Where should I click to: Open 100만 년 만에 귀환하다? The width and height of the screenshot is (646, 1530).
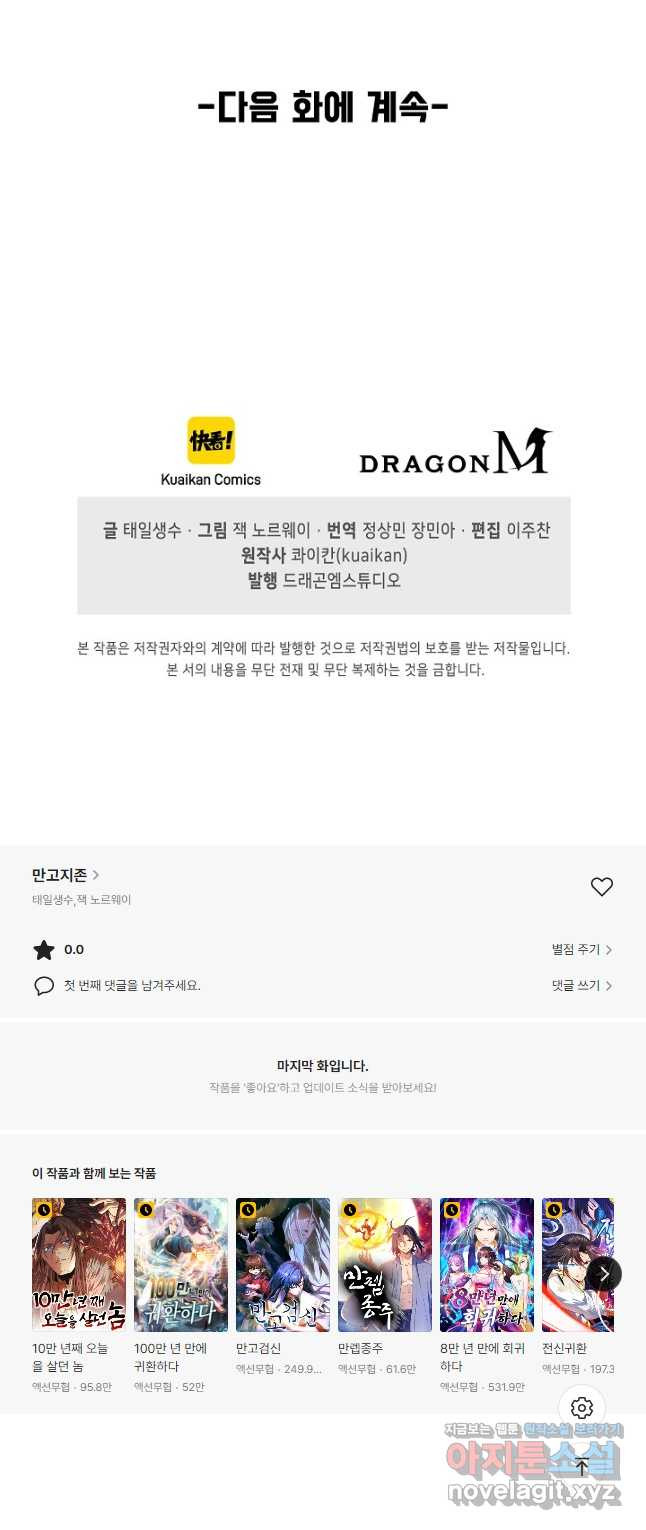(181, 1265)
